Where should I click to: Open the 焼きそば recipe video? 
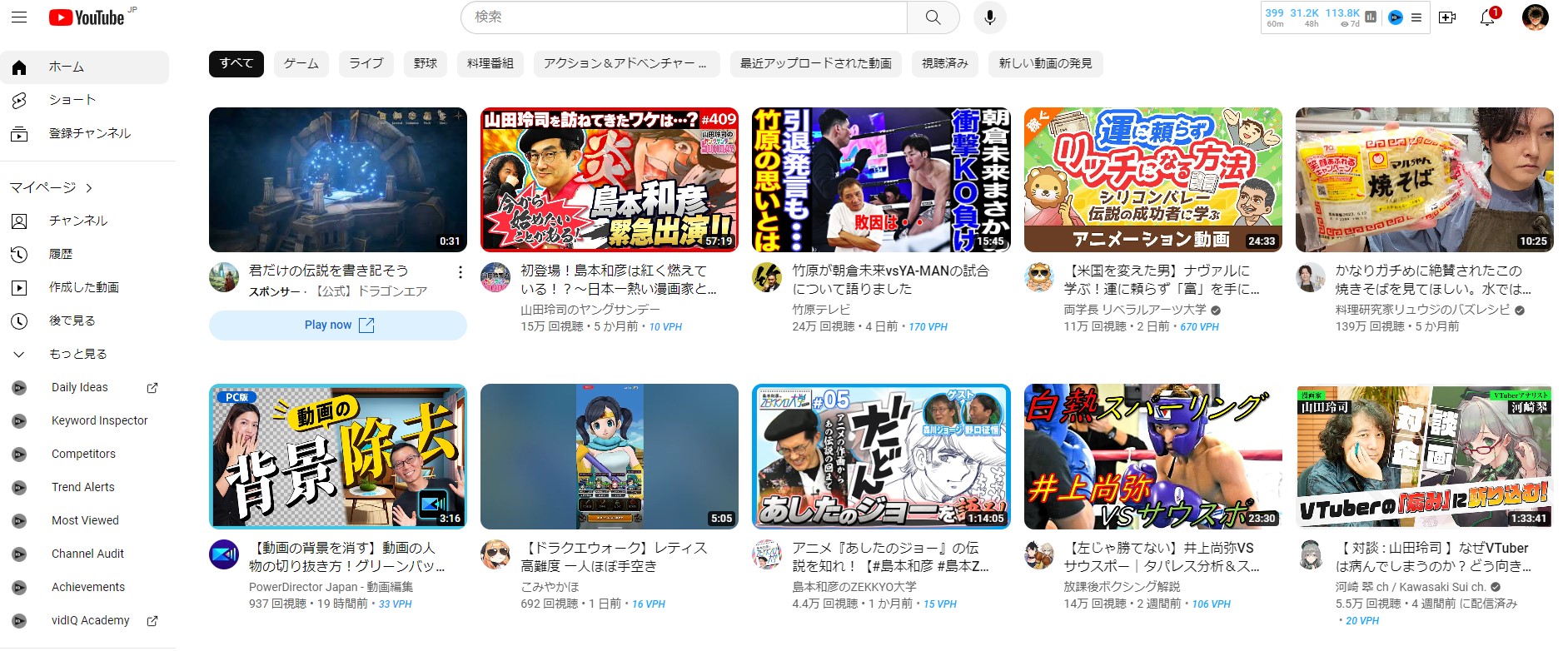click(1424, 180)
